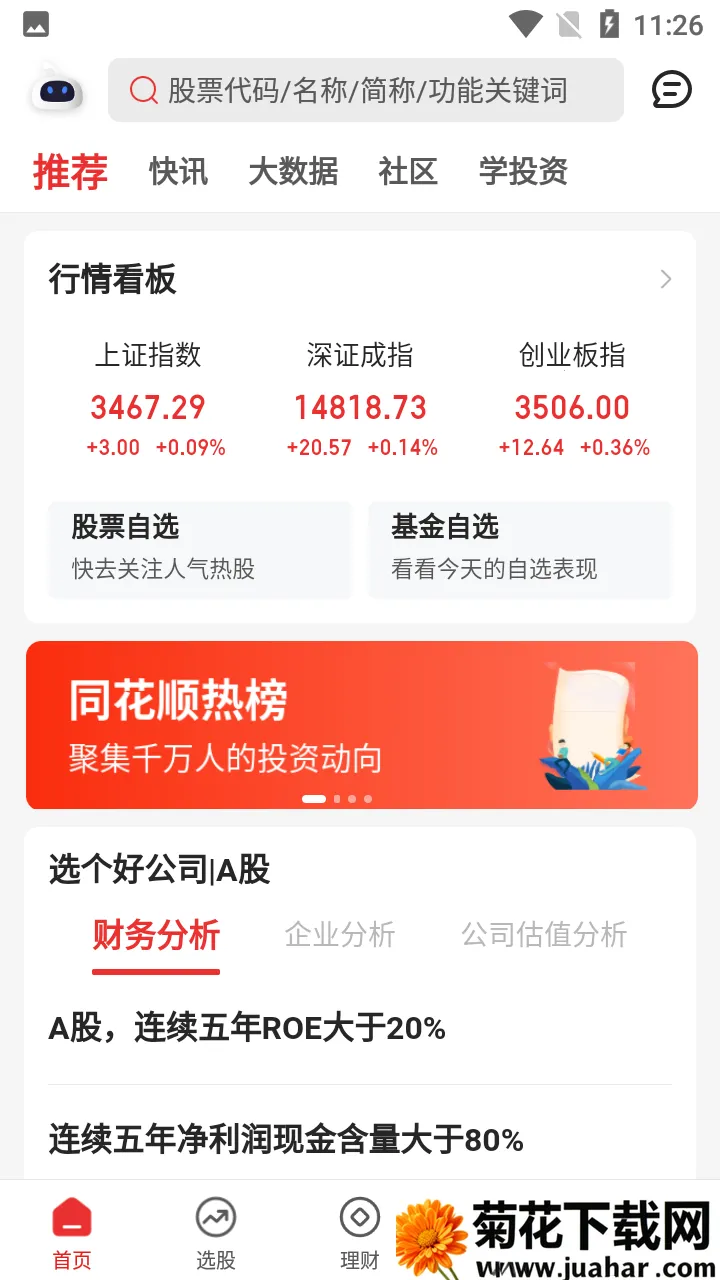
Task: Select the second carousel dot on banner
Action: point(337,799)
